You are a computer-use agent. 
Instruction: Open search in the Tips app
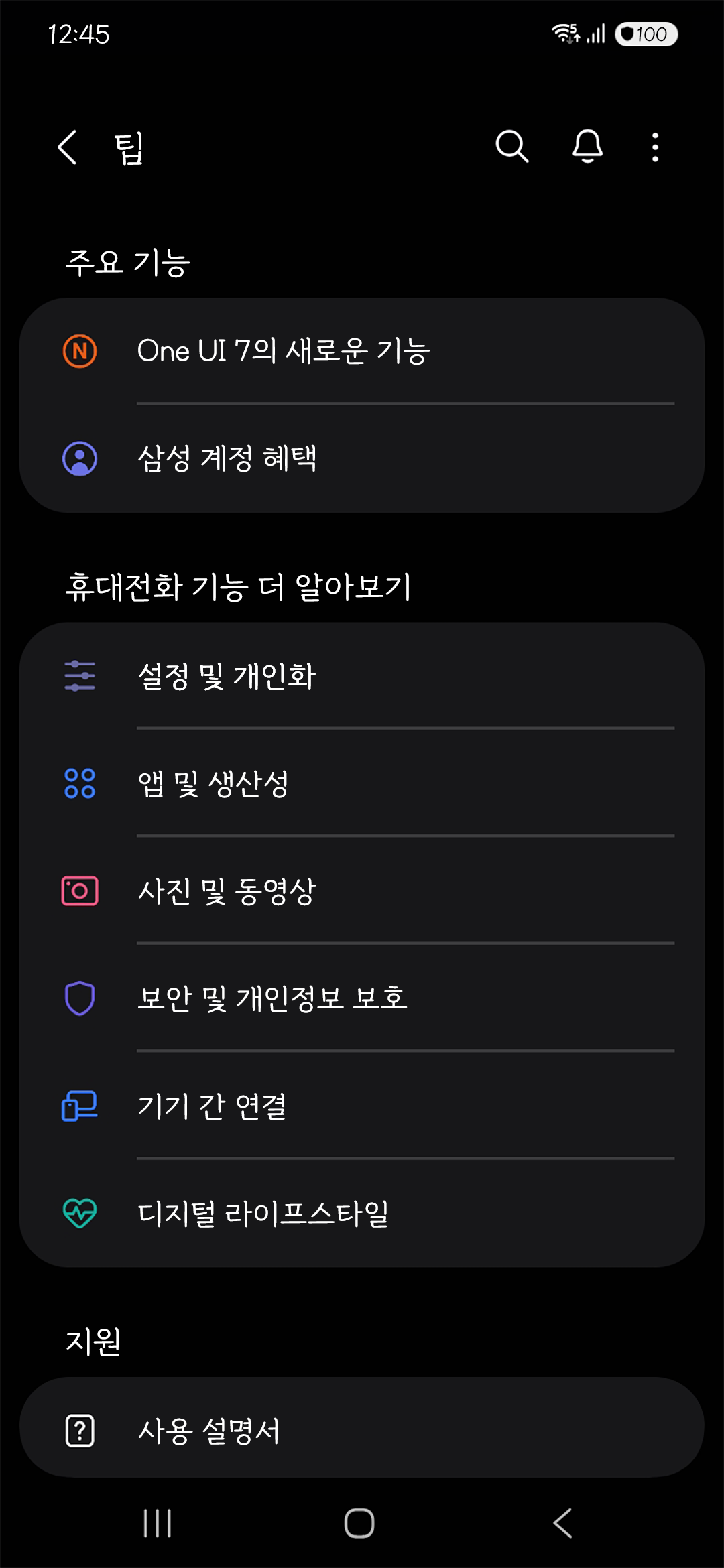click(x=512, y=147)
